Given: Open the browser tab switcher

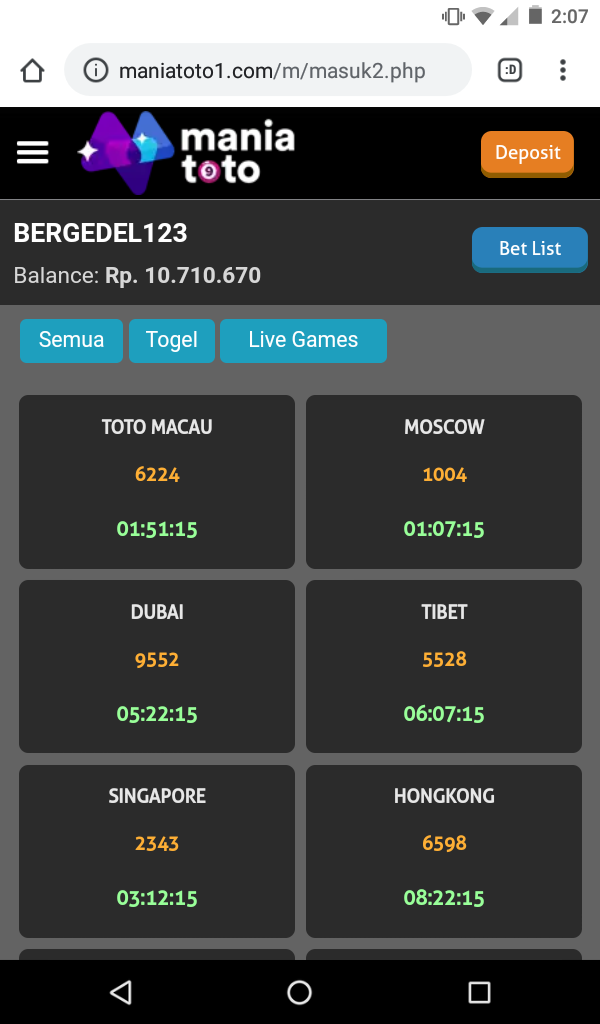Looking at the screenshot, I should (510, 70).
